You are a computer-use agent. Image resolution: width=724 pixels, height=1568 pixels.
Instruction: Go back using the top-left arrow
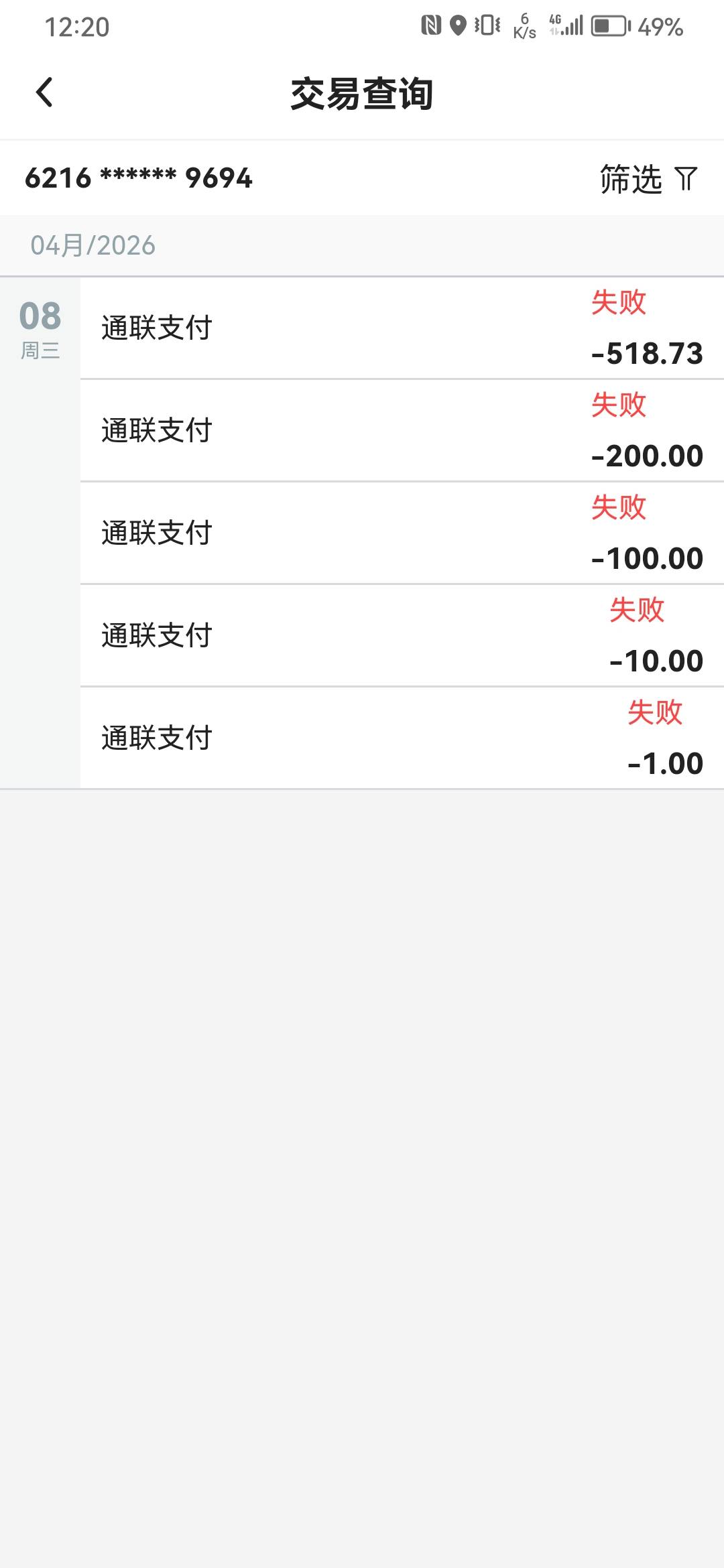(x=44, y=92)
